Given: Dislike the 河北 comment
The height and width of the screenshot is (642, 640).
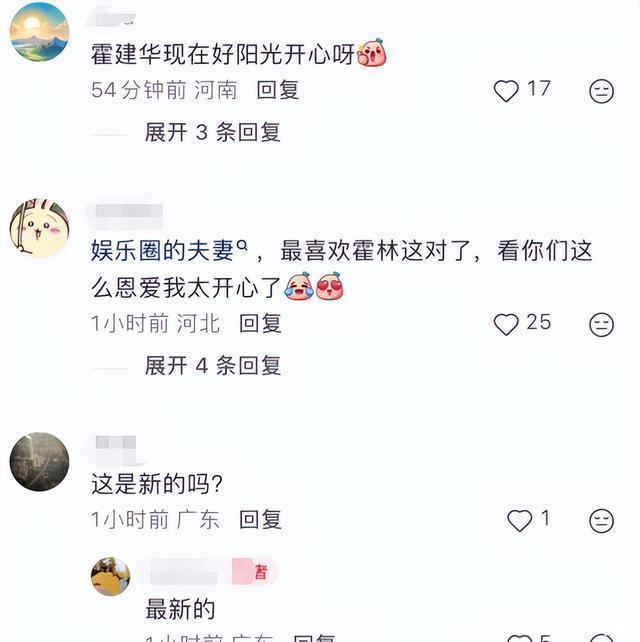Looking at the screenshot, I should pos(601,325).
